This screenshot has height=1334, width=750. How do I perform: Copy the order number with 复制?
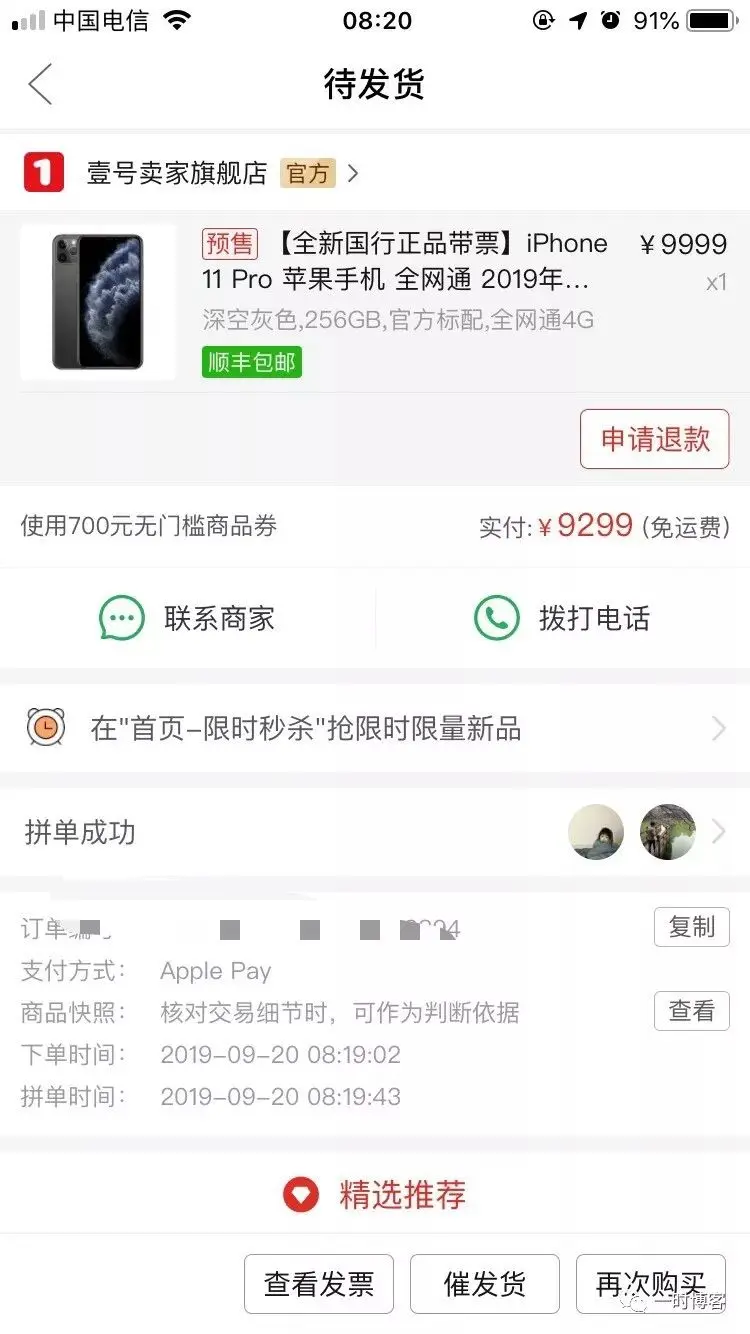pos(692,927)
